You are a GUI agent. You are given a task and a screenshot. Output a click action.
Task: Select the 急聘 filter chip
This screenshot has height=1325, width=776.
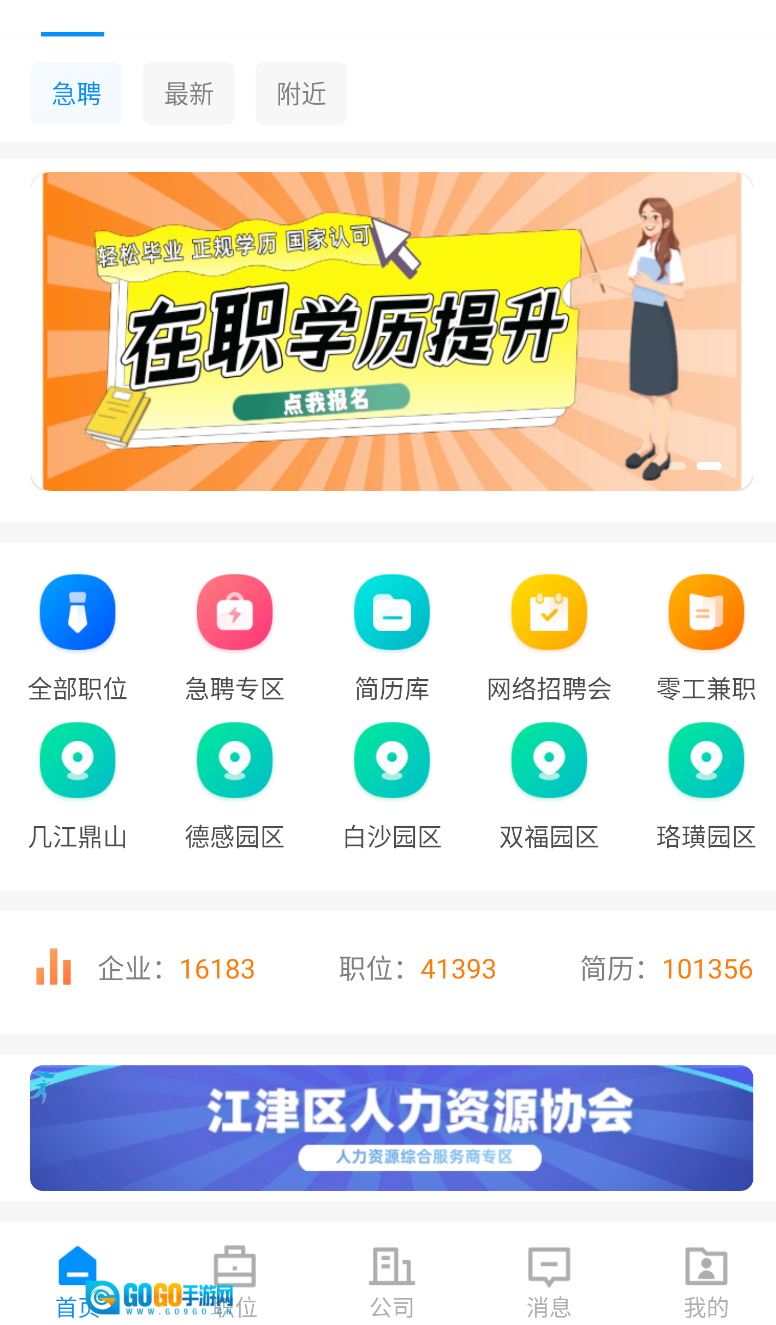[x=76, y=94]
